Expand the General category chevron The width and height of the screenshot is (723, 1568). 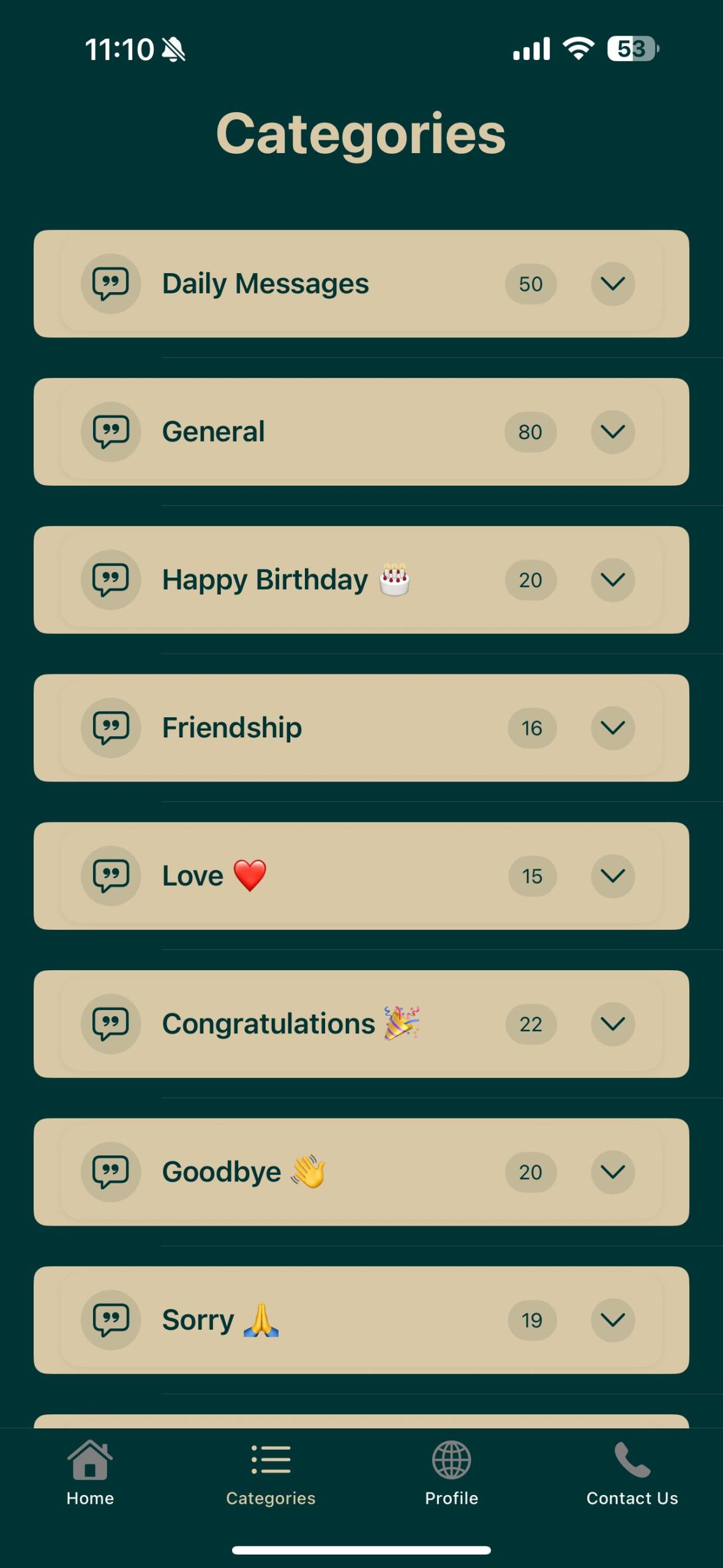tap(612, 432)
